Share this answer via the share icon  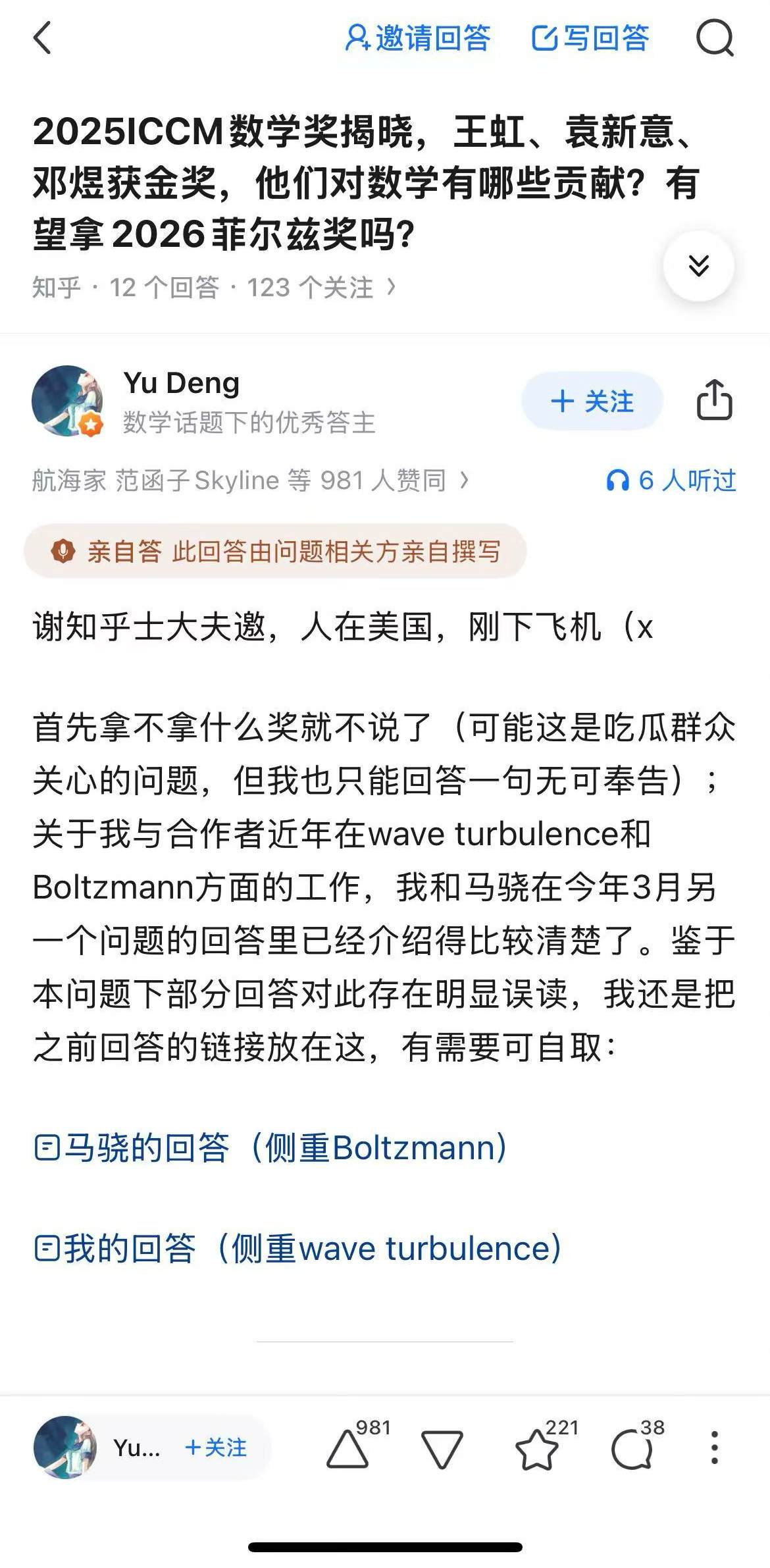pyautogui.click(x=714, y=400)
